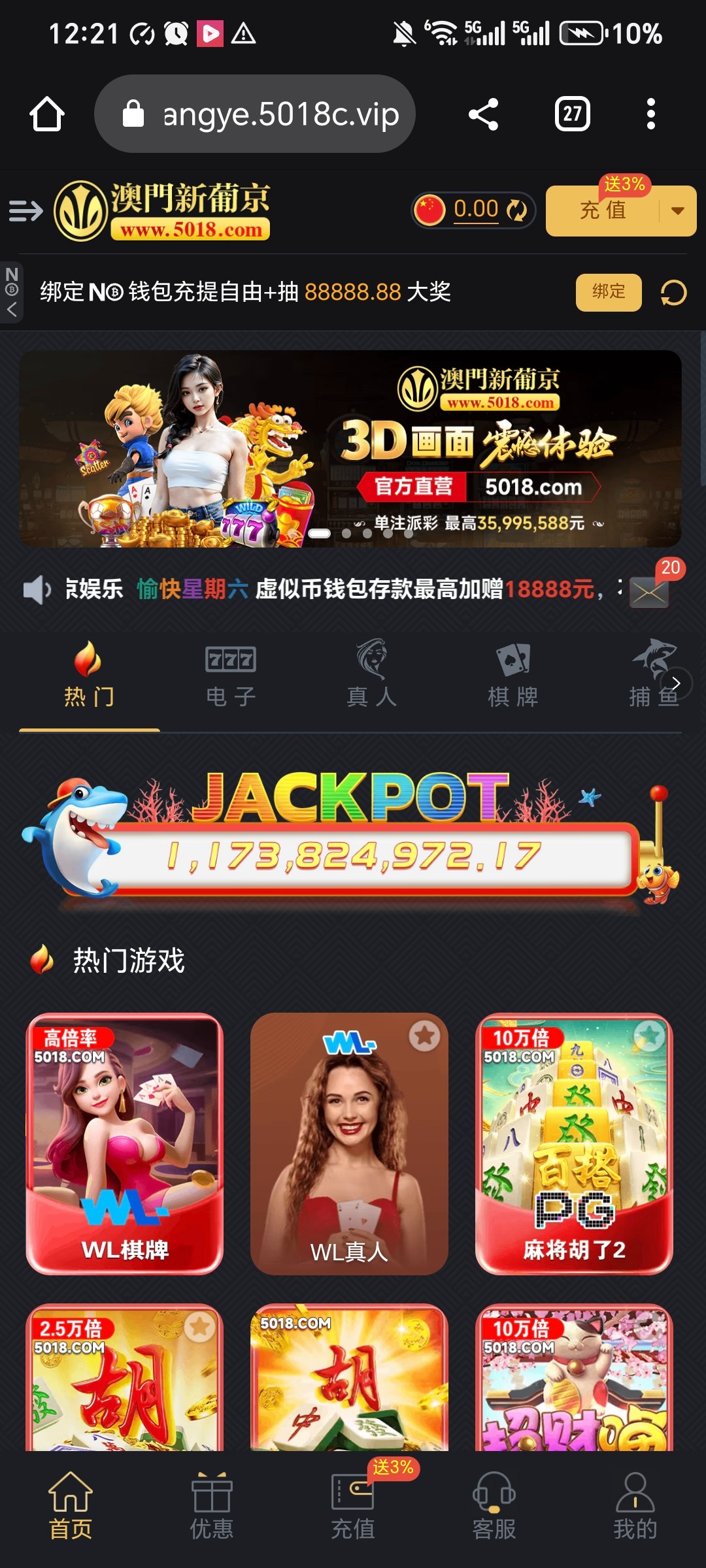Launch the 麻将胡了2 game
This screenshot has width=706, height=1568.
(x=574, y=1143)
